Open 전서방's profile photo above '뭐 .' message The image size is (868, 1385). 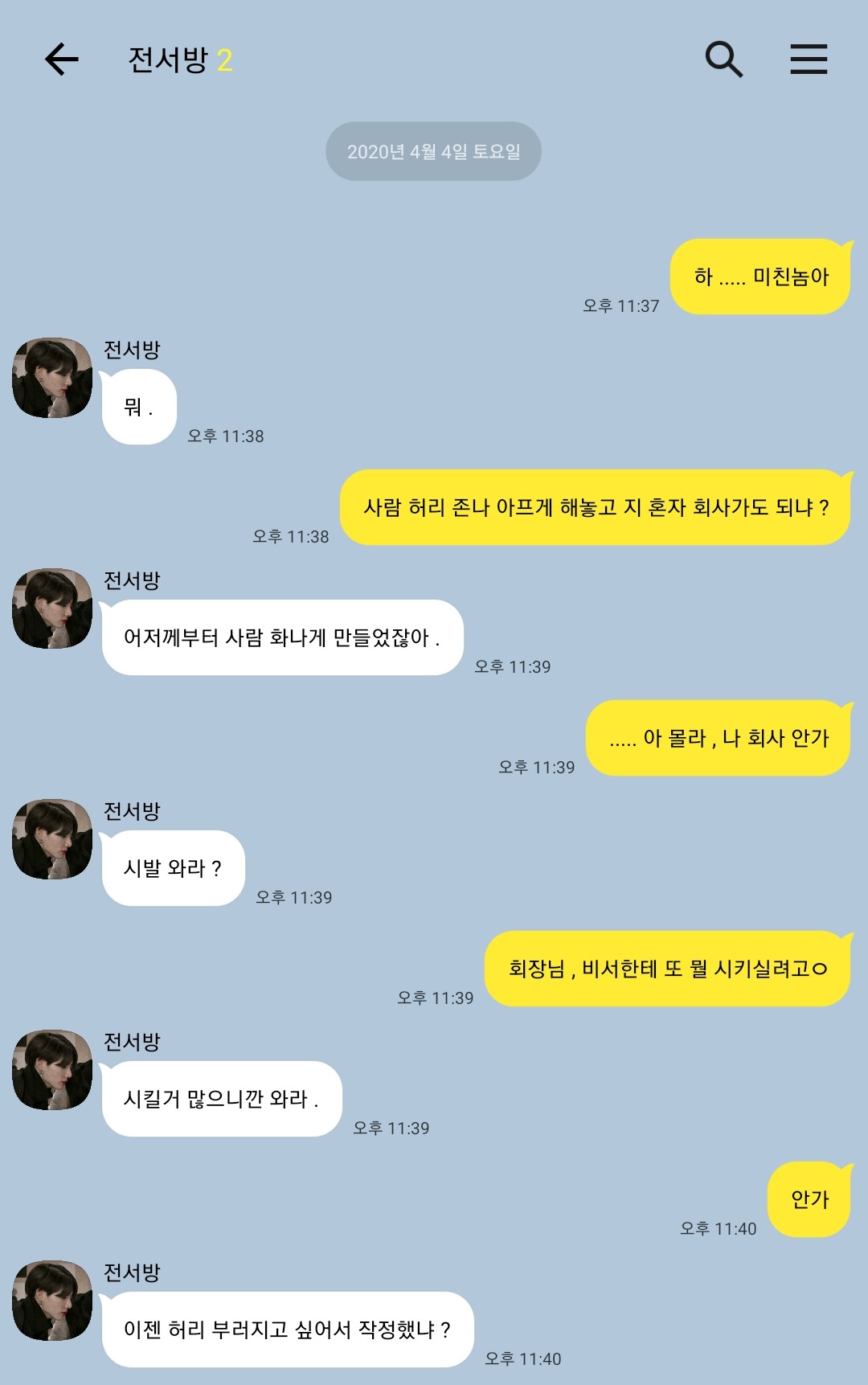pos(52,378)
